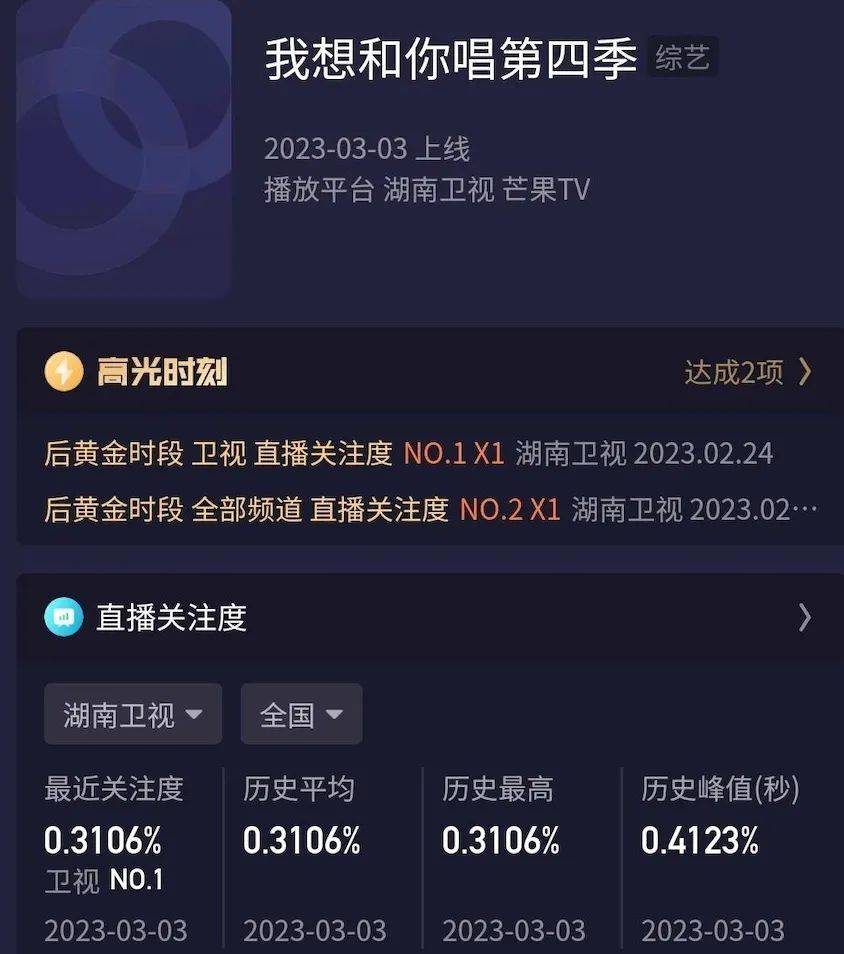844x954 pixels.
Task: Tap the 我想和你唱第四季 poster thumbnail
Action: [x=124, y=148]
